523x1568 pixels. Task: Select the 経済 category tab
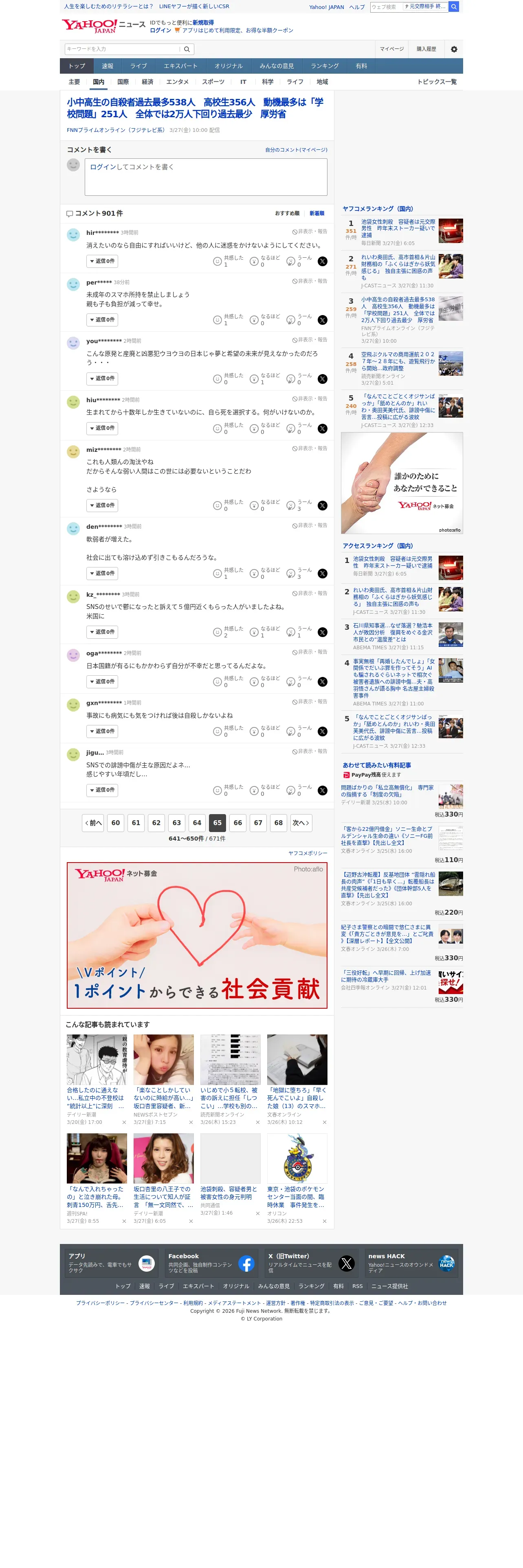click(x=147, y=81)
